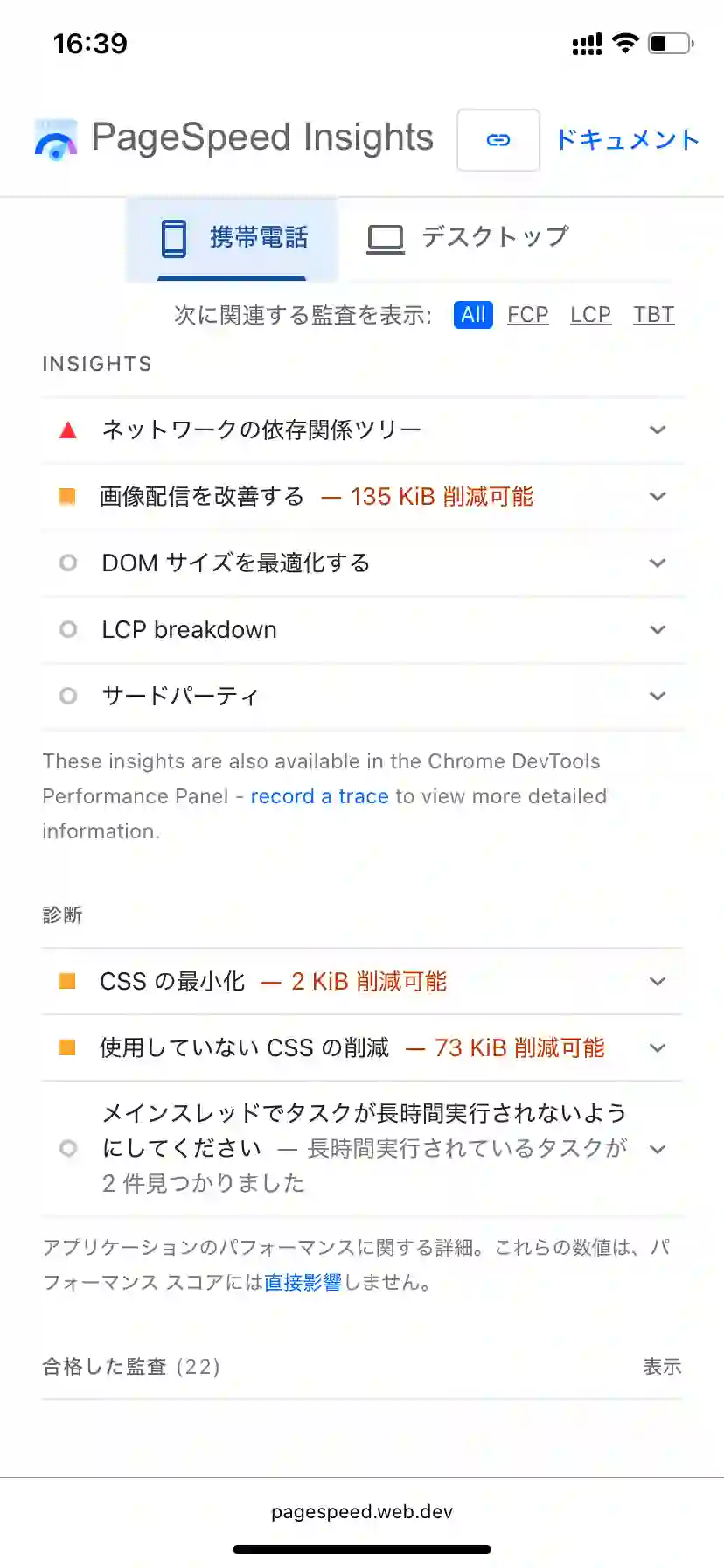Tap the pagespeed.web.dev address bar

(x=362, y=1511)
